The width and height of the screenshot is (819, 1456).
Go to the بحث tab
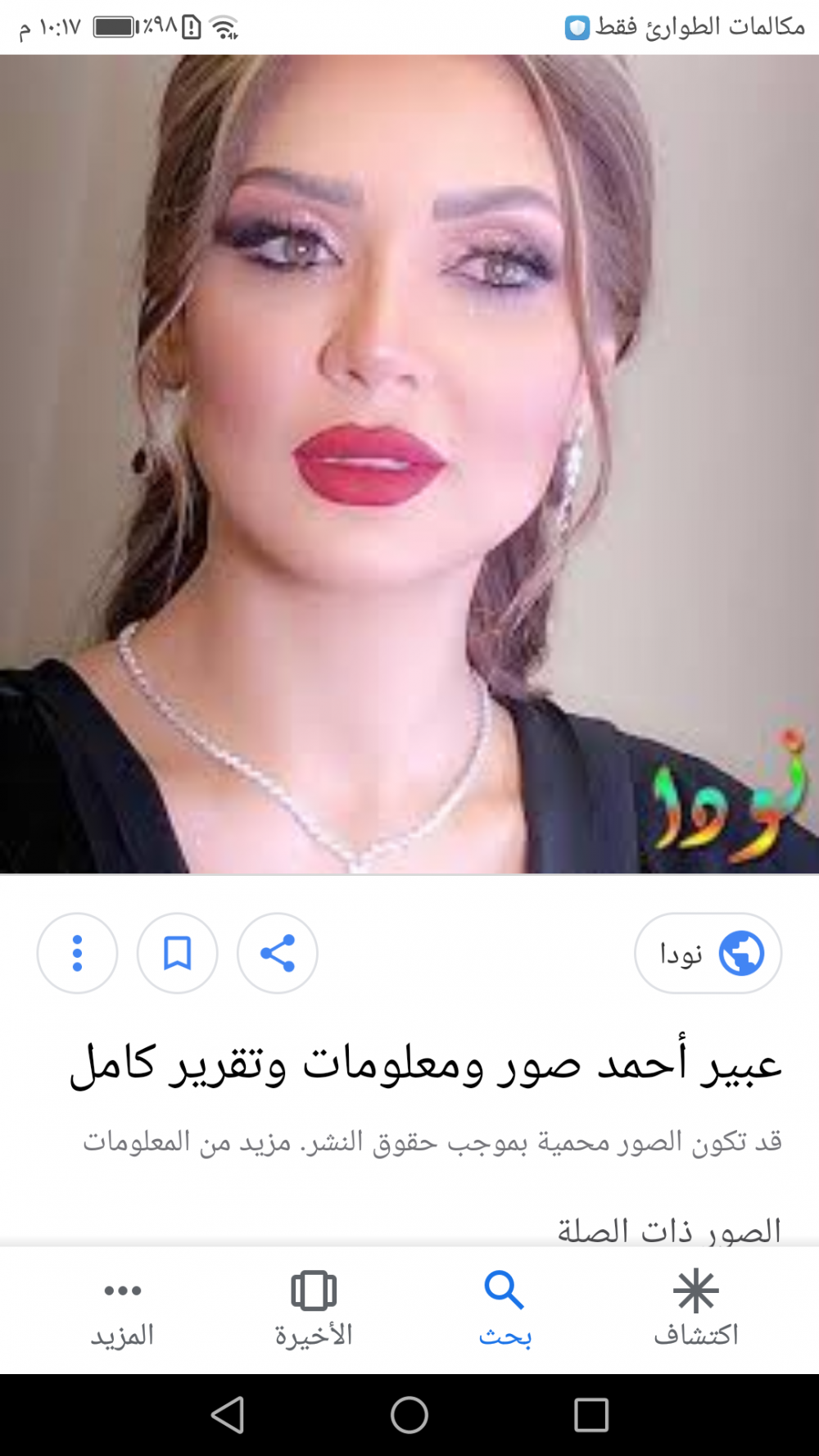[x=505, y=1309]
